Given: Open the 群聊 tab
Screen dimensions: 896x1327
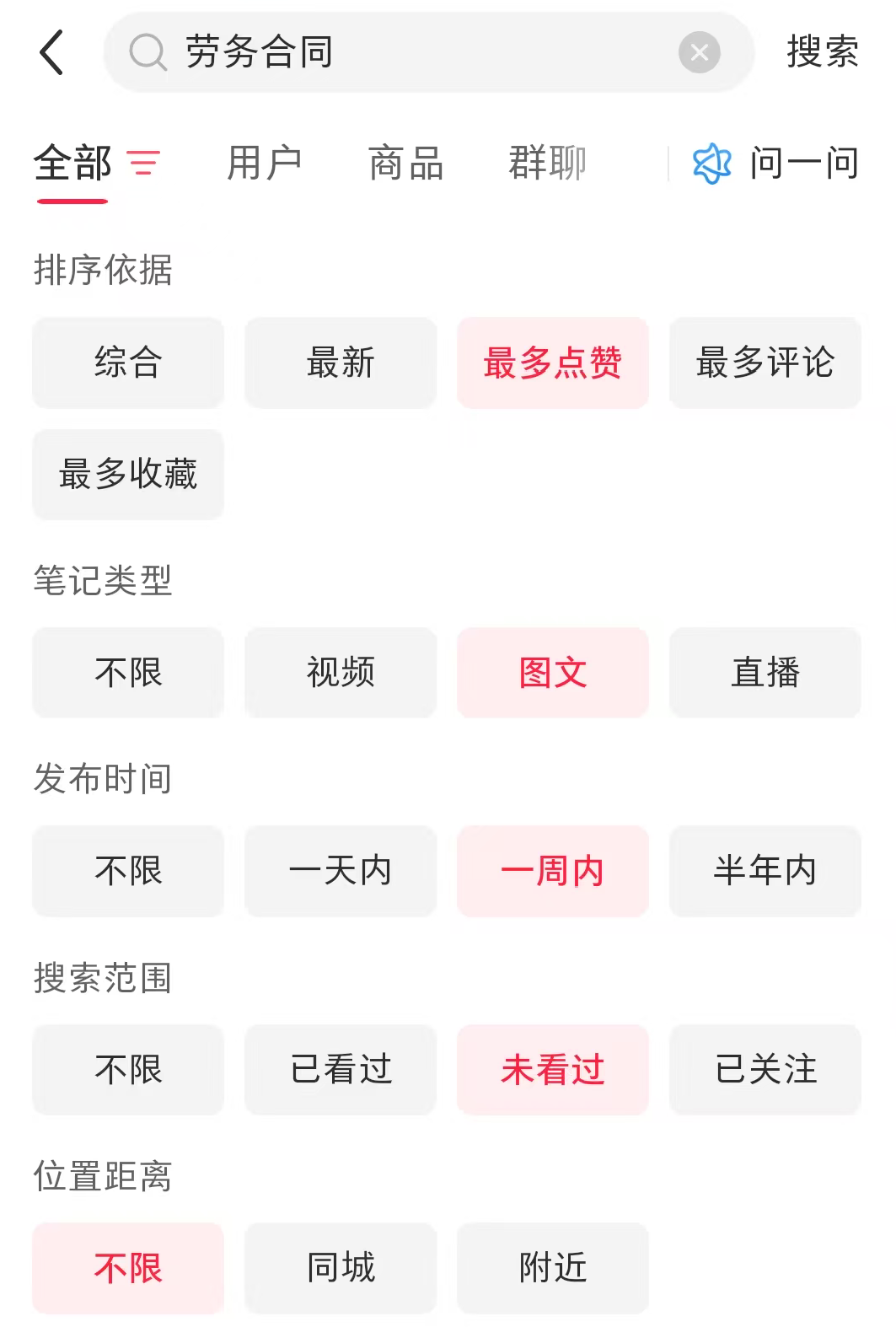Looking at the screenshot, I should pyautogui.click(x=547, y=164).
